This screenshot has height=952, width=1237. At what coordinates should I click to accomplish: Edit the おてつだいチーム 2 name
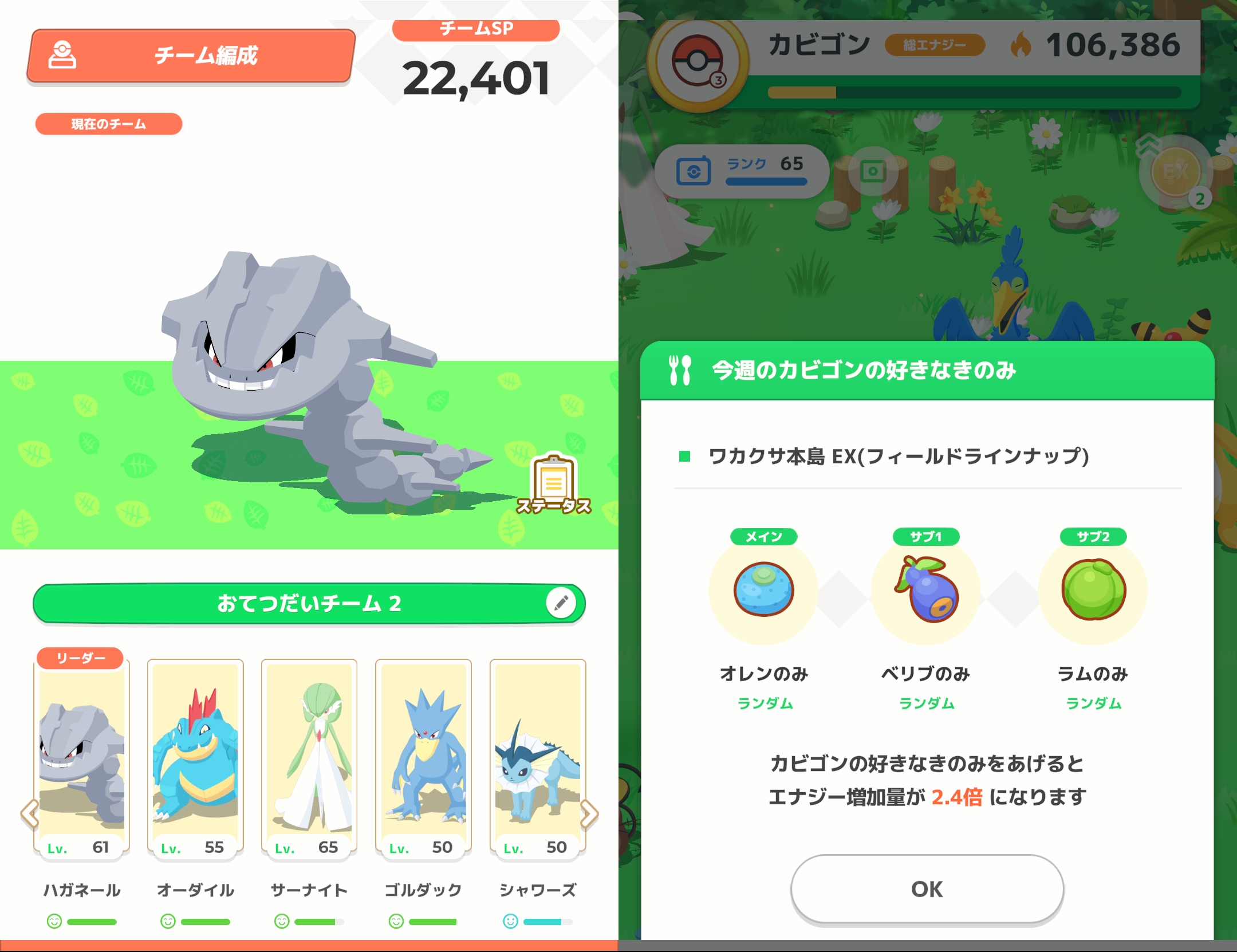point(561,603)
